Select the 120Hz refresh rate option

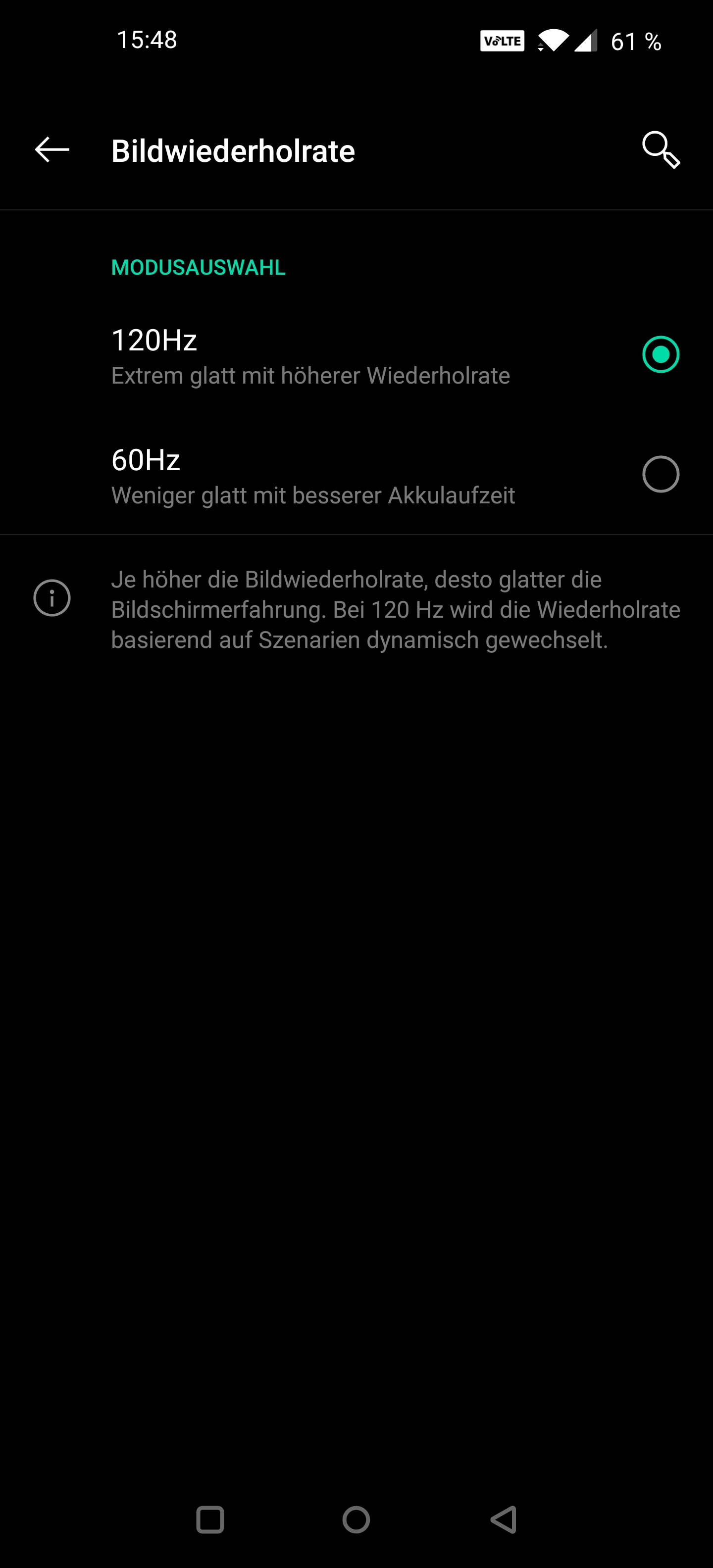tap(356, 355)
